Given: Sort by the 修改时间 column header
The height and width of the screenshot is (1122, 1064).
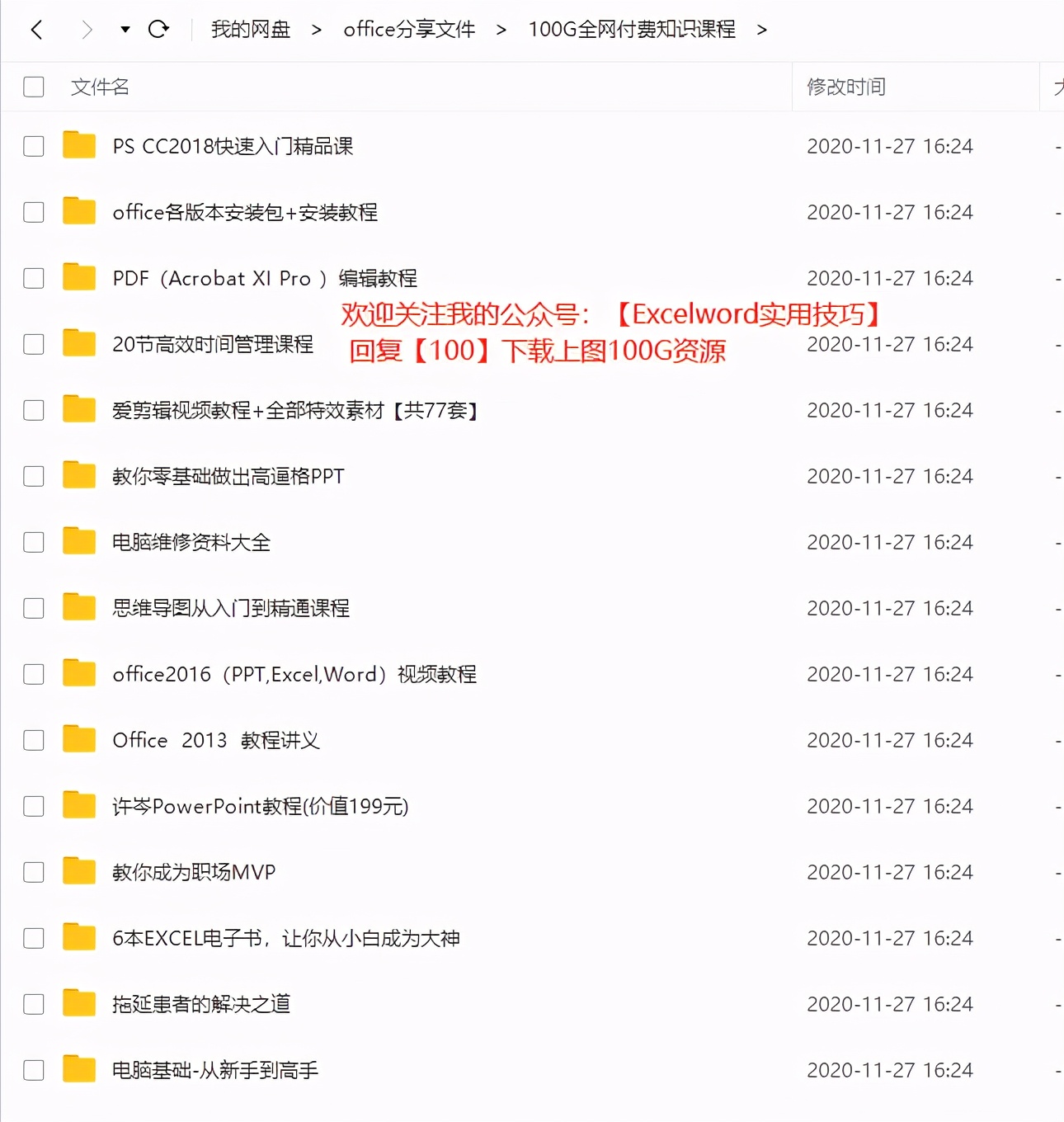Looking at the screenshot, I should coord(845,86).
